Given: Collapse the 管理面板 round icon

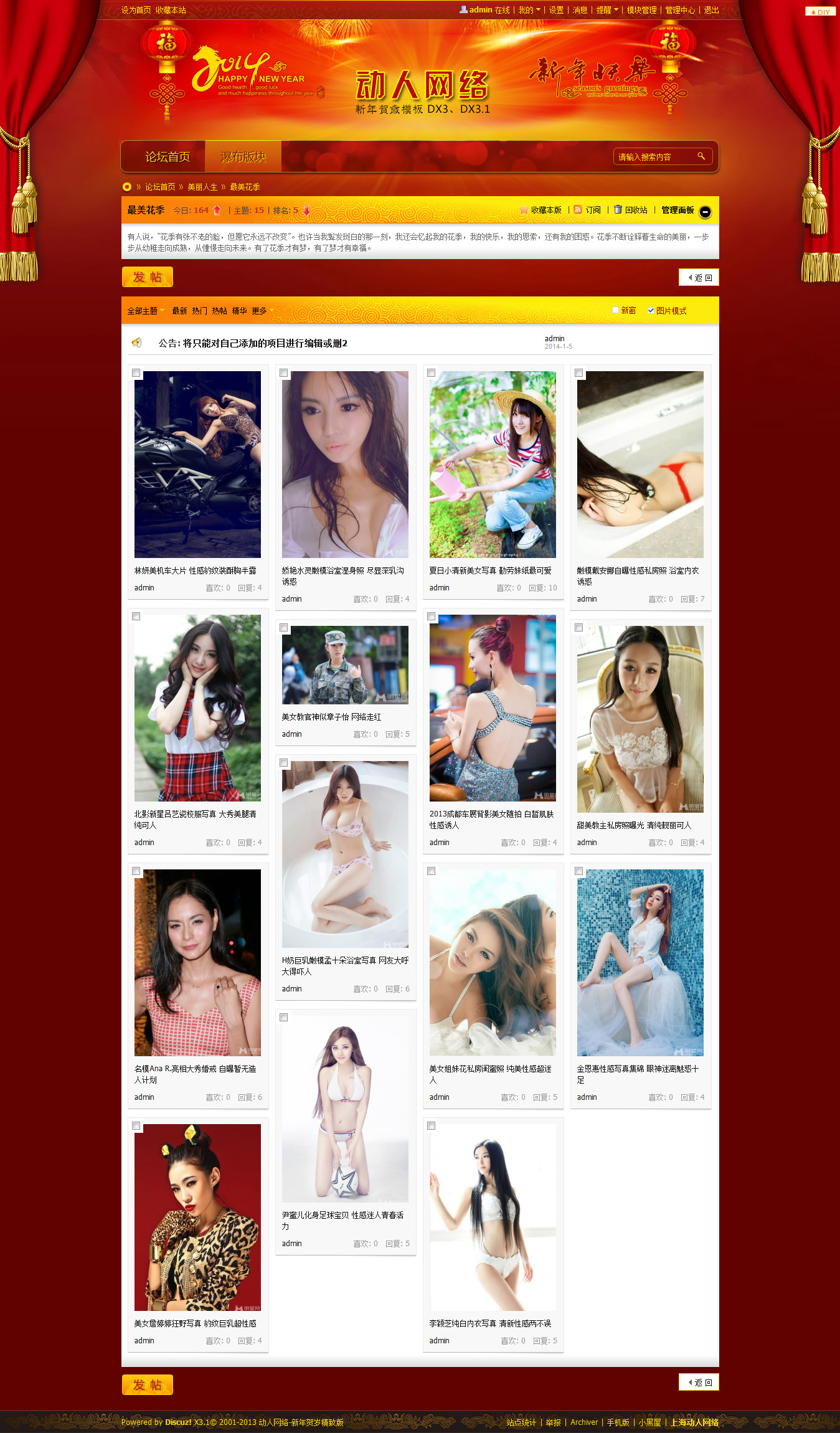Looking at the screenshot, I should tap(705, 212).
